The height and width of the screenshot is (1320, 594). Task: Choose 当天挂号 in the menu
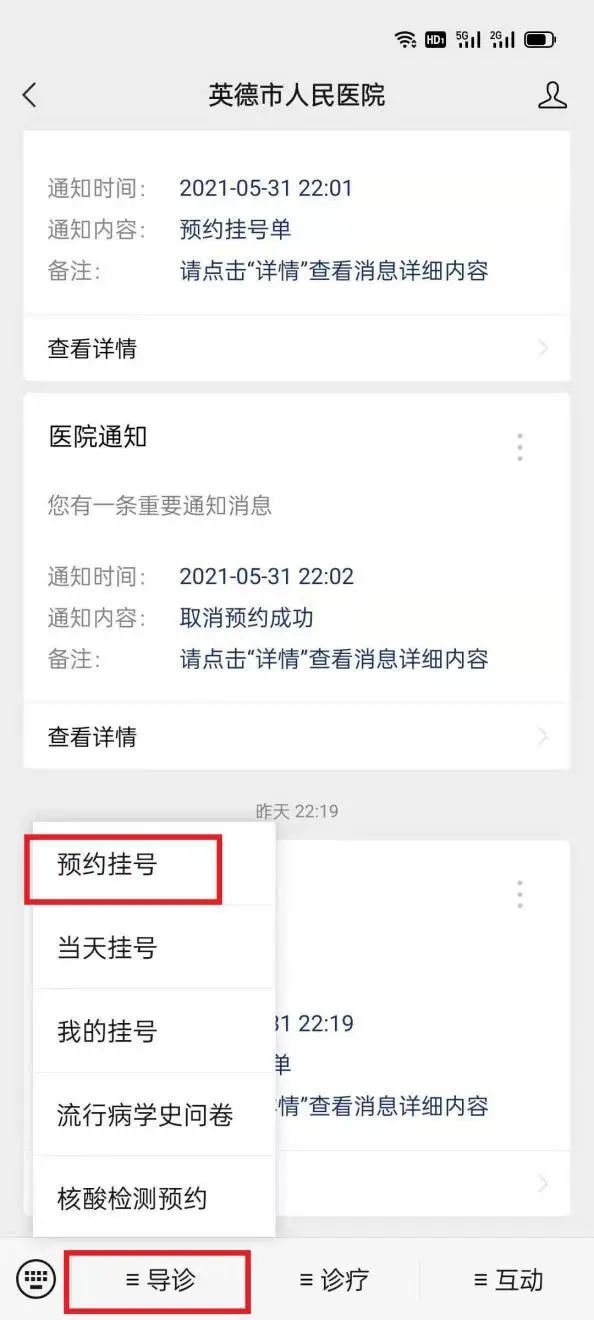[154, 948]
